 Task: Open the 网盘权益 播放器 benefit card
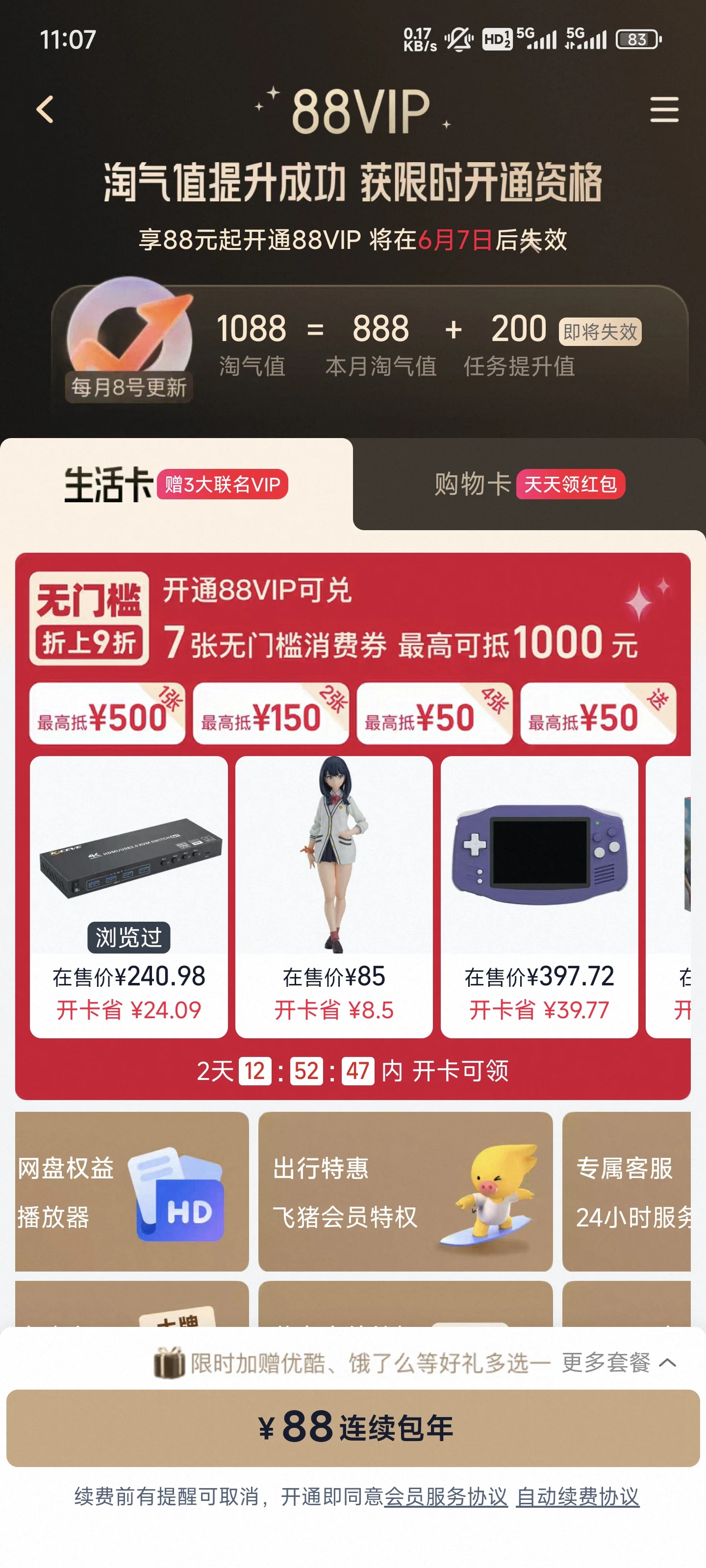click(131, 1191)
